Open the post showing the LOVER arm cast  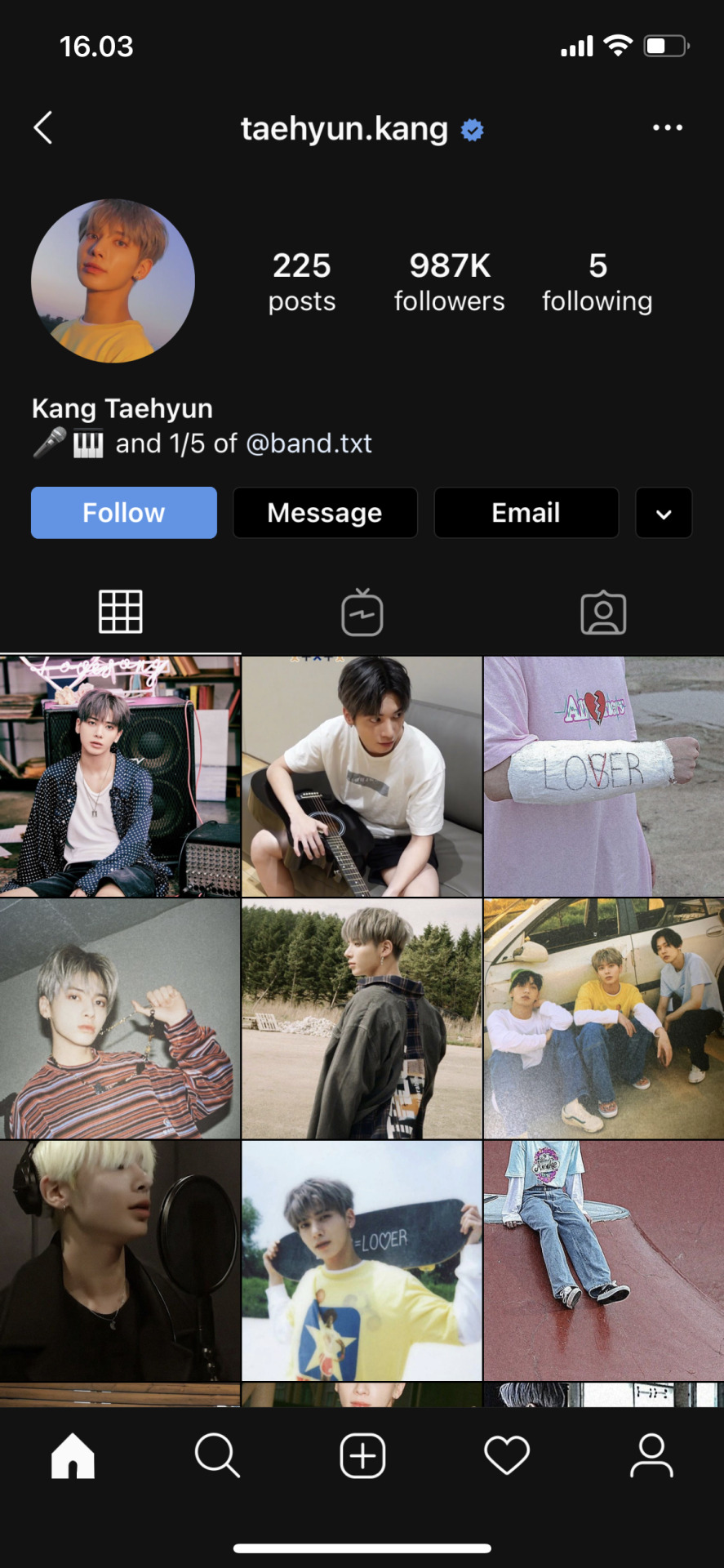tap(603, 776)
